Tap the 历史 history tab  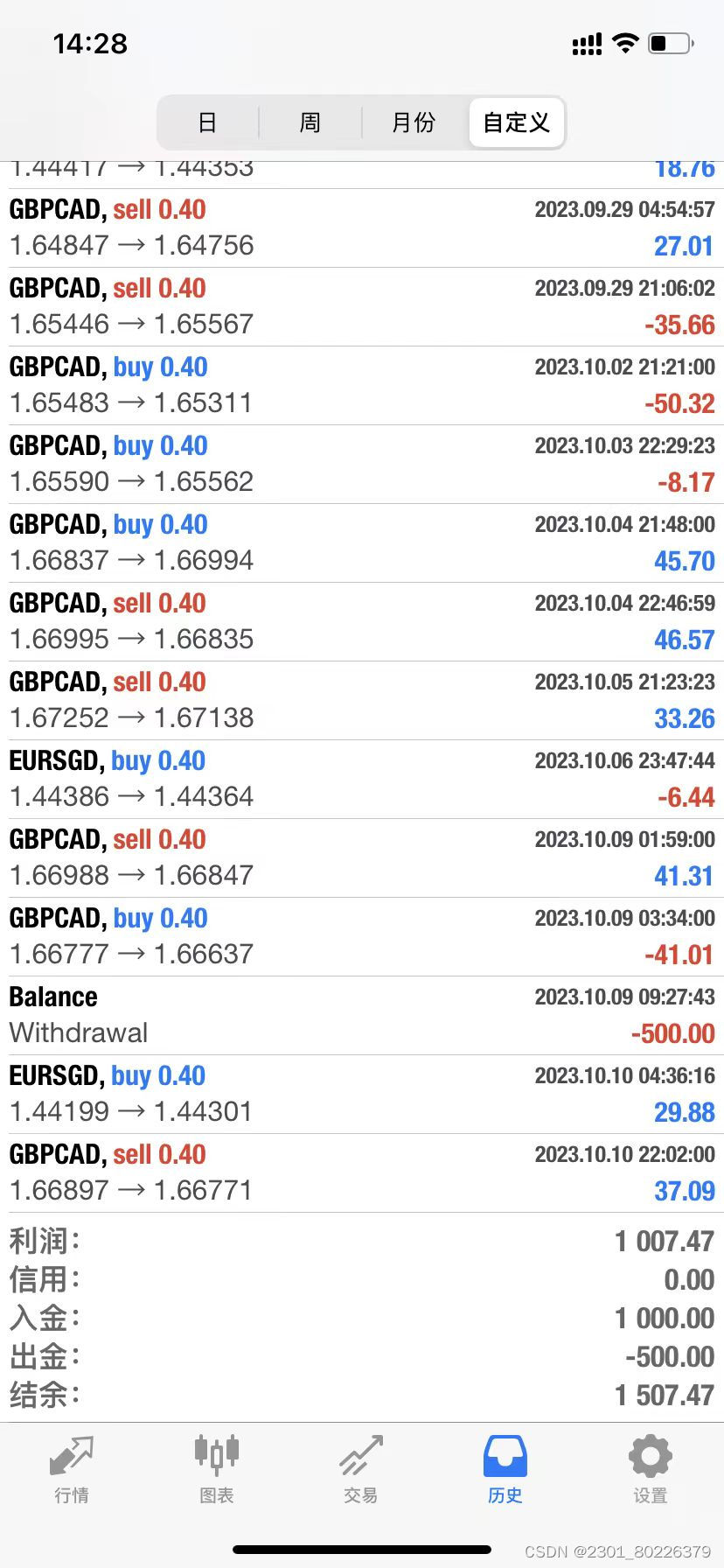505,1470
